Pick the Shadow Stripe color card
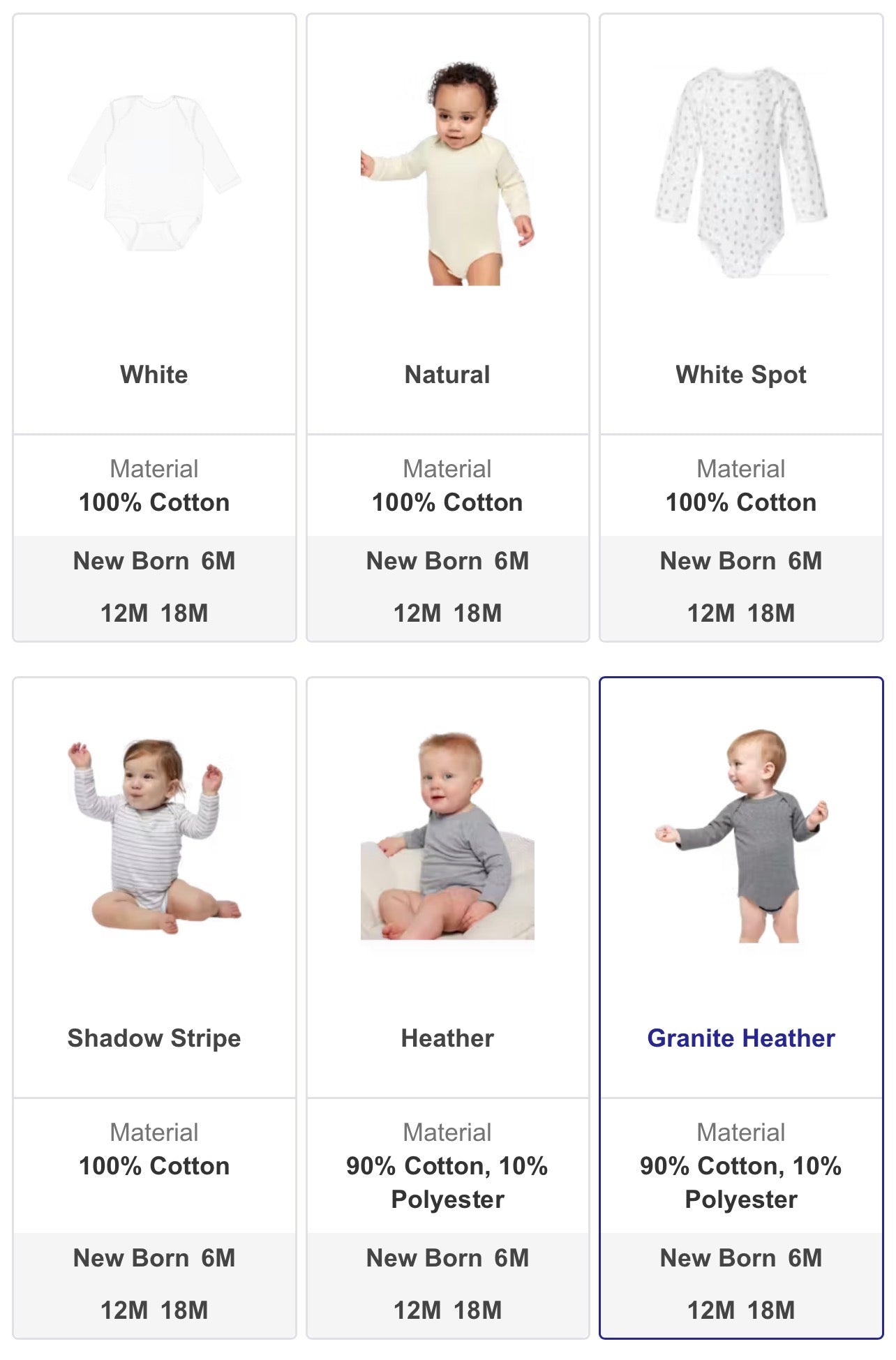896x1360 pixels. tap(154, 886)
